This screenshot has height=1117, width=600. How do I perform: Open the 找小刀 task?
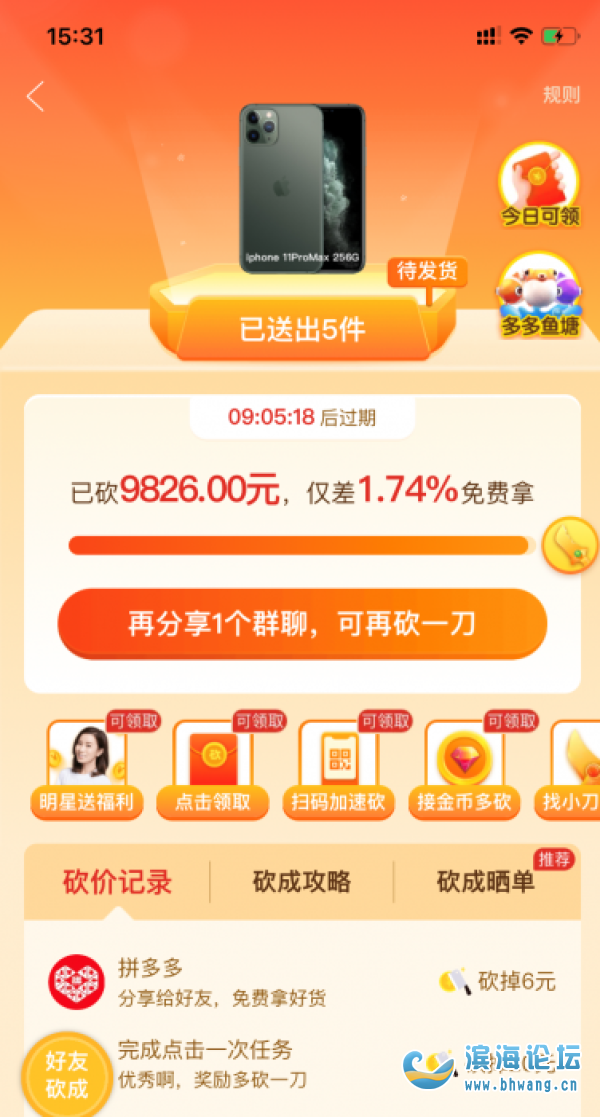[x=578, y=769]
